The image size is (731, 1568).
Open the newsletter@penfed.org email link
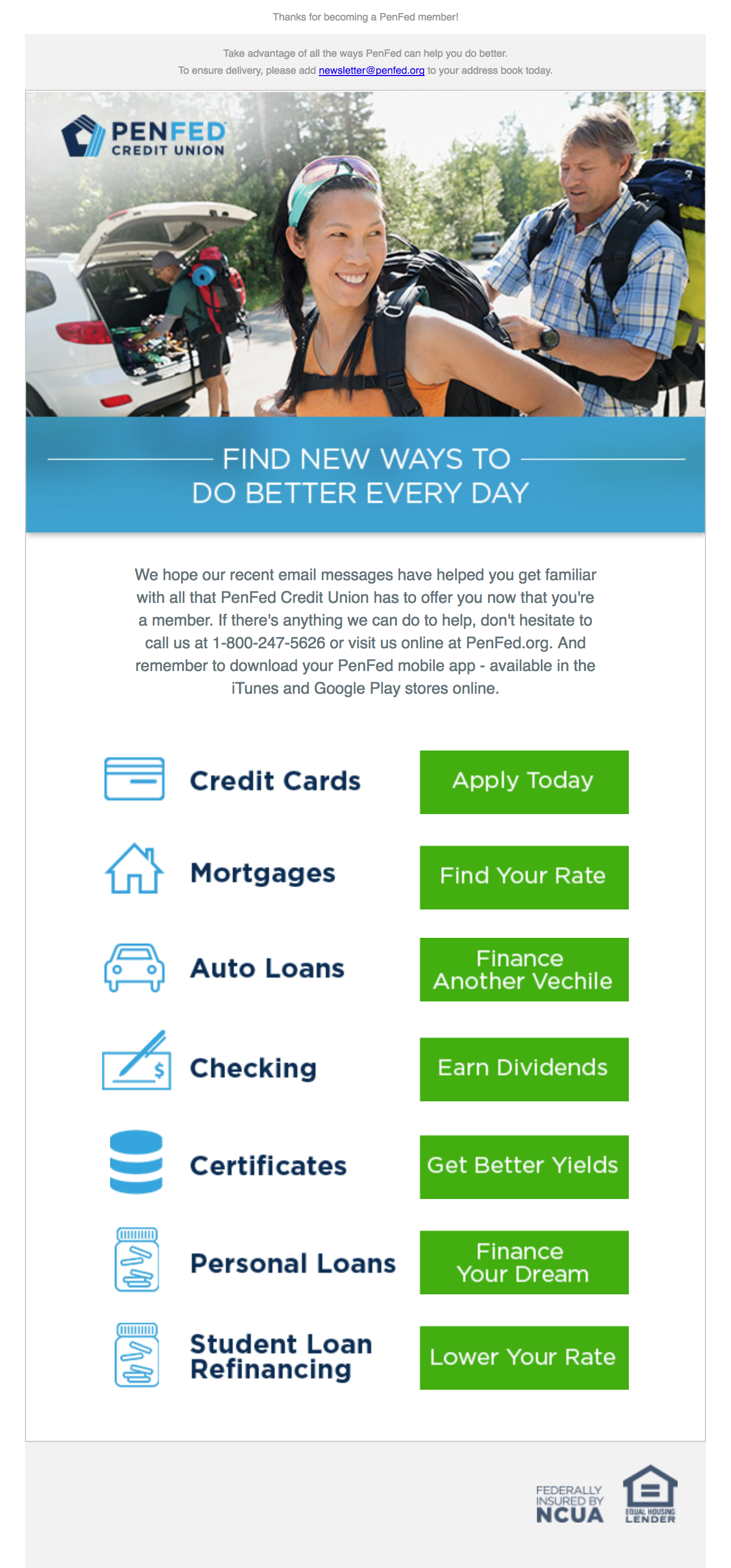click(371, 70)
